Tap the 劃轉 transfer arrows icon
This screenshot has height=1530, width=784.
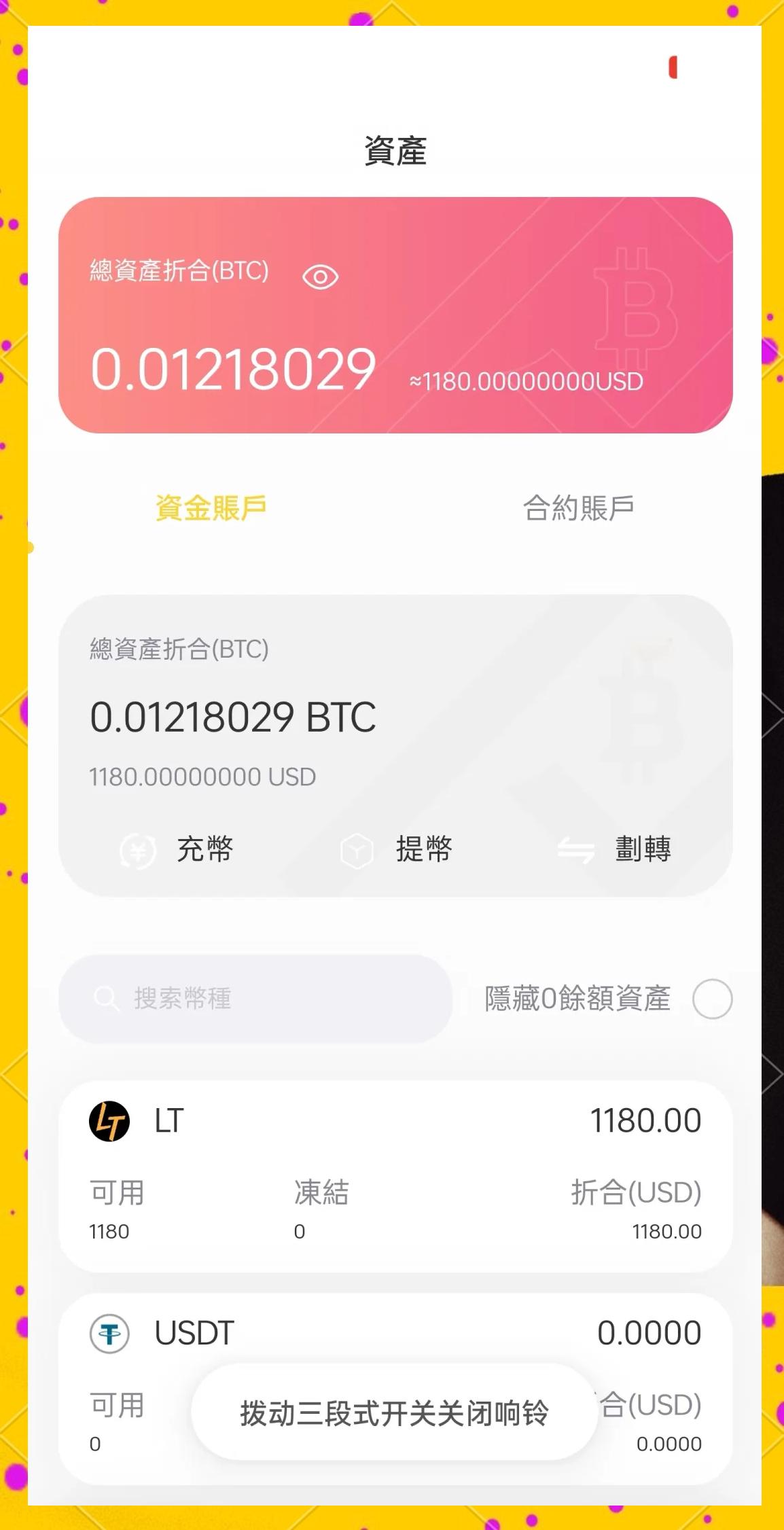[x=576, y=849]
